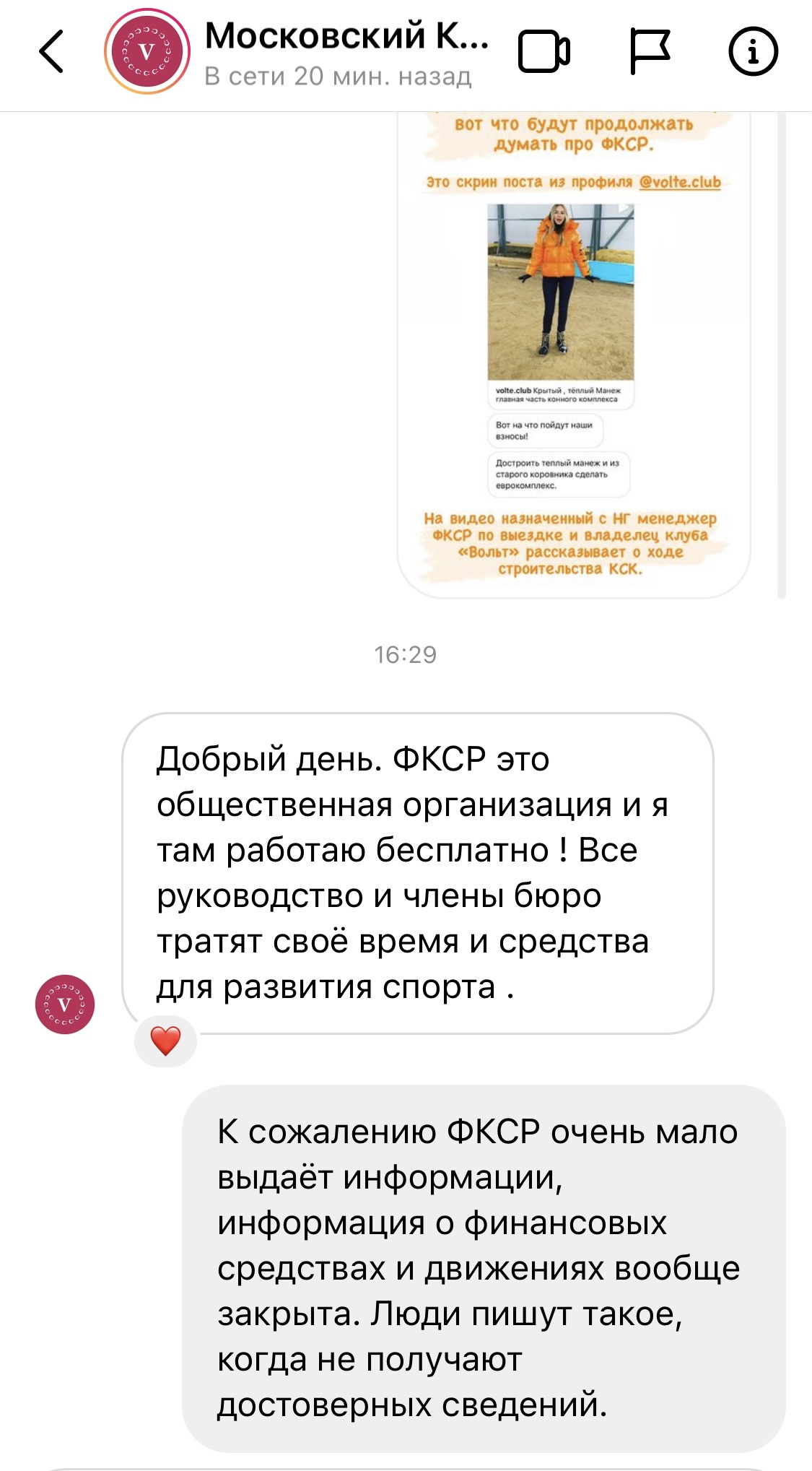812x1471 pixels.
Task: Flag this conversation
Action: [x=650, y=52]
